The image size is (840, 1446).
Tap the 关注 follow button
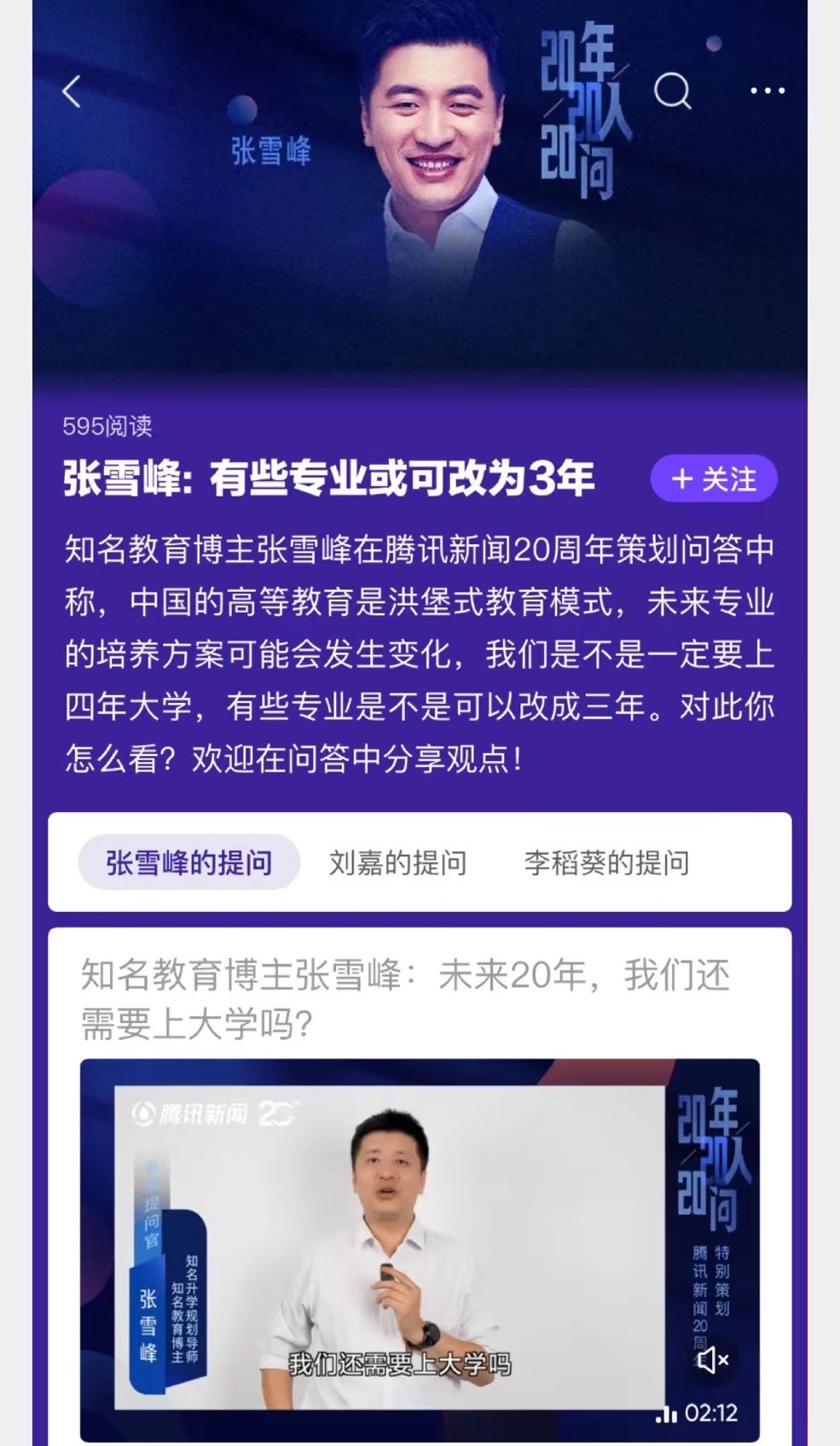click(714, 479)
